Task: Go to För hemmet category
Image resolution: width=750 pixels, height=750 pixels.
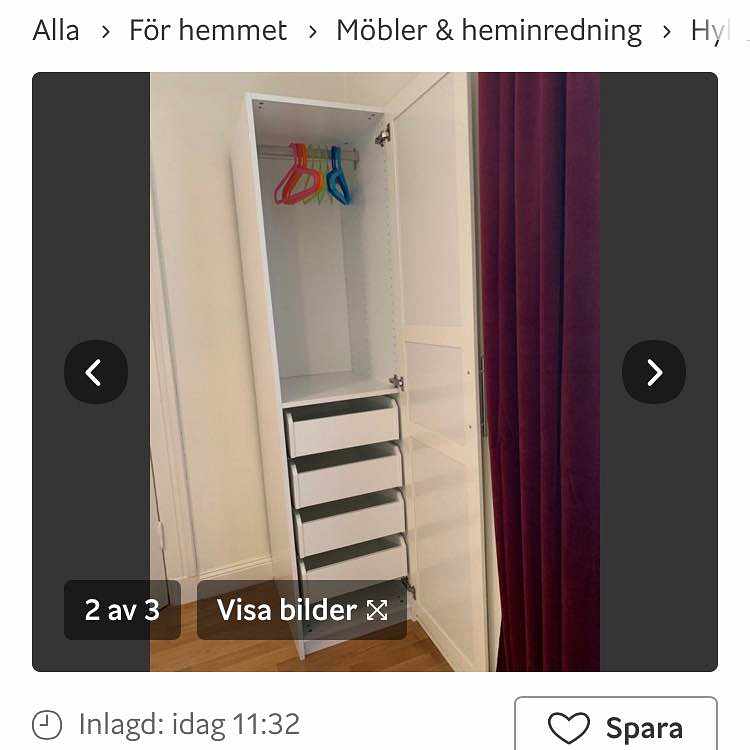Action: pos(208,31)
